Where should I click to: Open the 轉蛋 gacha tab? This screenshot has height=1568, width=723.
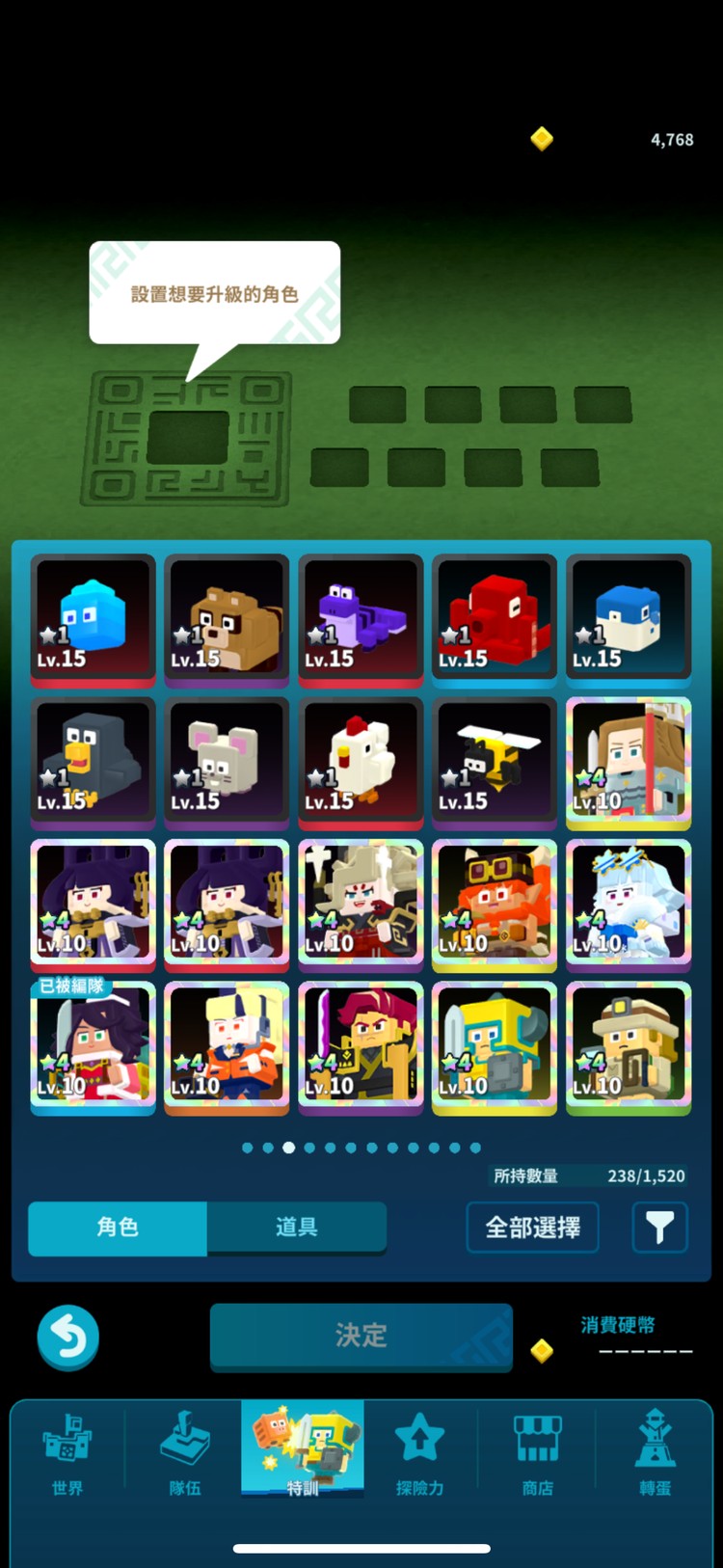pos(656,1454)
